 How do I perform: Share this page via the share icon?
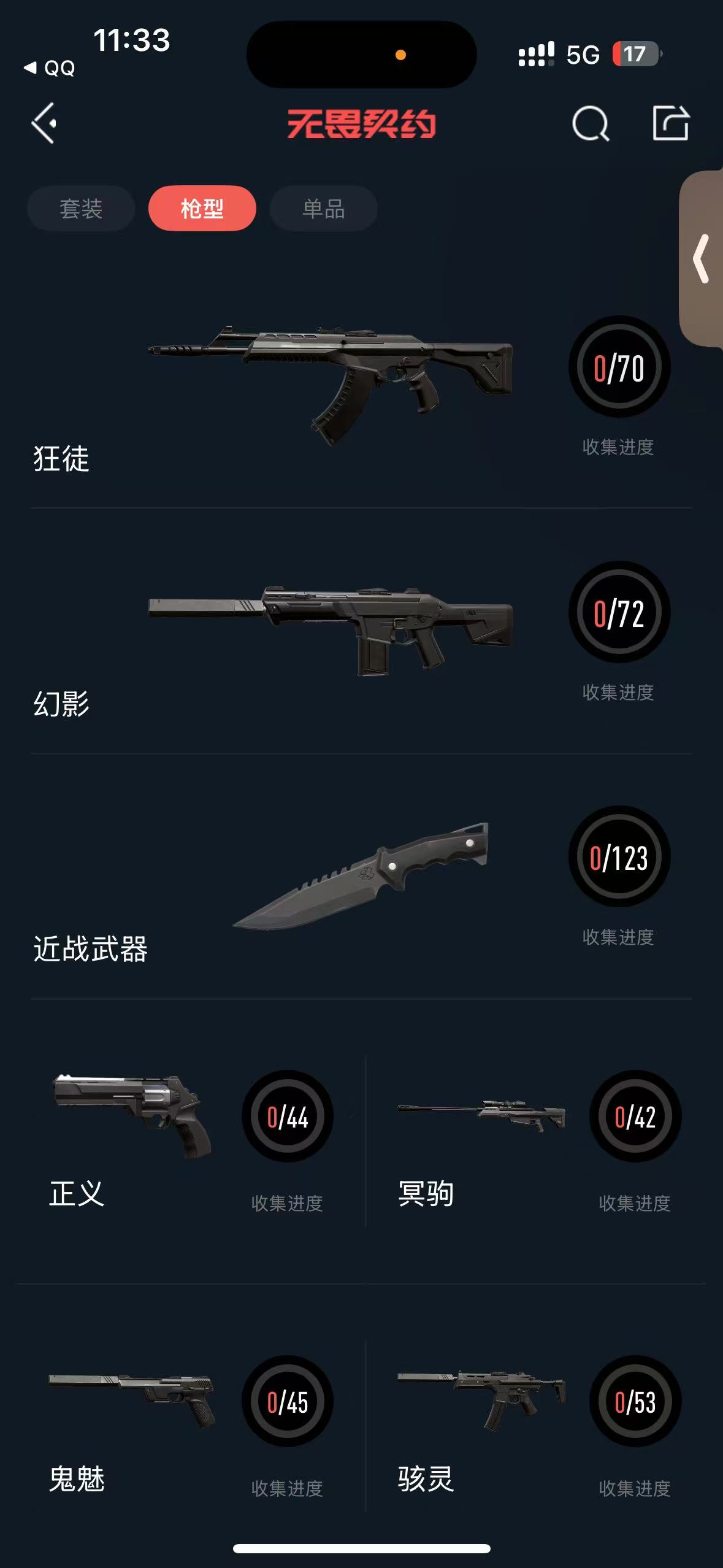[x=670, y=123]
